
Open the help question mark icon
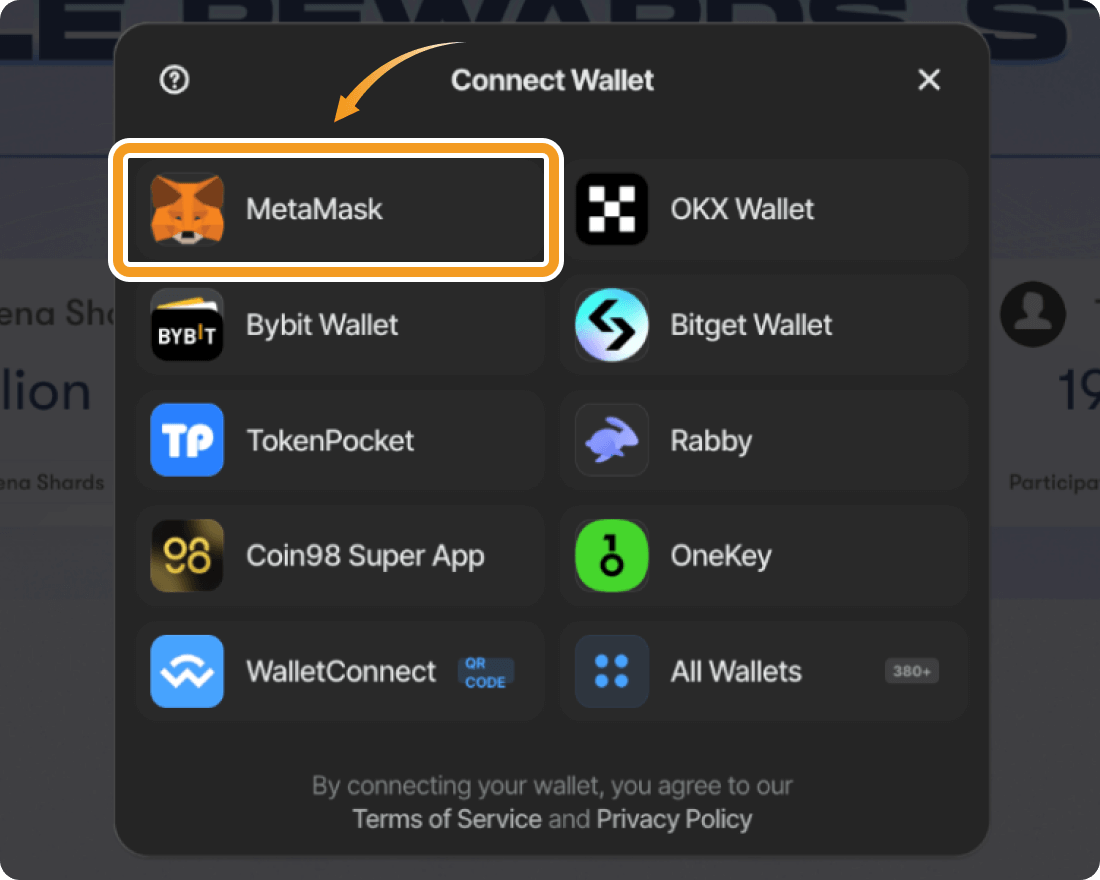tap(175, 80)
